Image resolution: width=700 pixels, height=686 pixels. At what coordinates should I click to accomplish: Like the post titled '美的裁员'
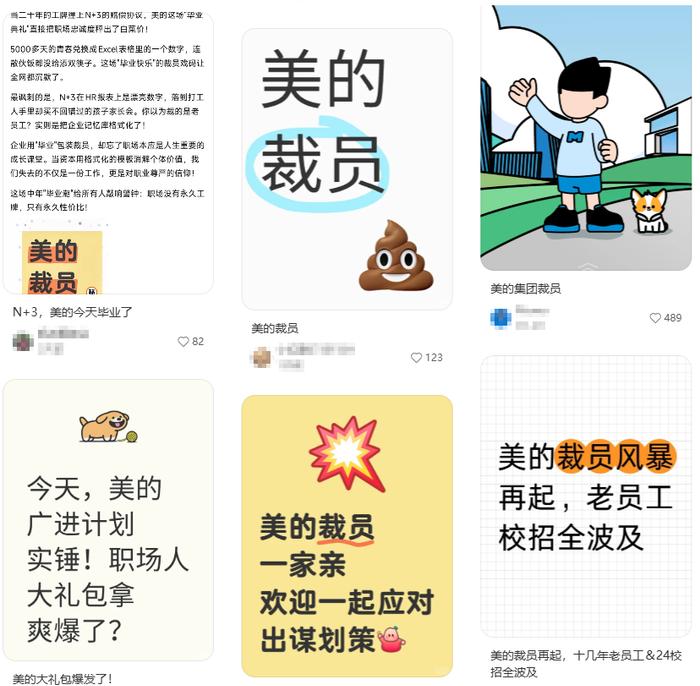click(417, 357)
